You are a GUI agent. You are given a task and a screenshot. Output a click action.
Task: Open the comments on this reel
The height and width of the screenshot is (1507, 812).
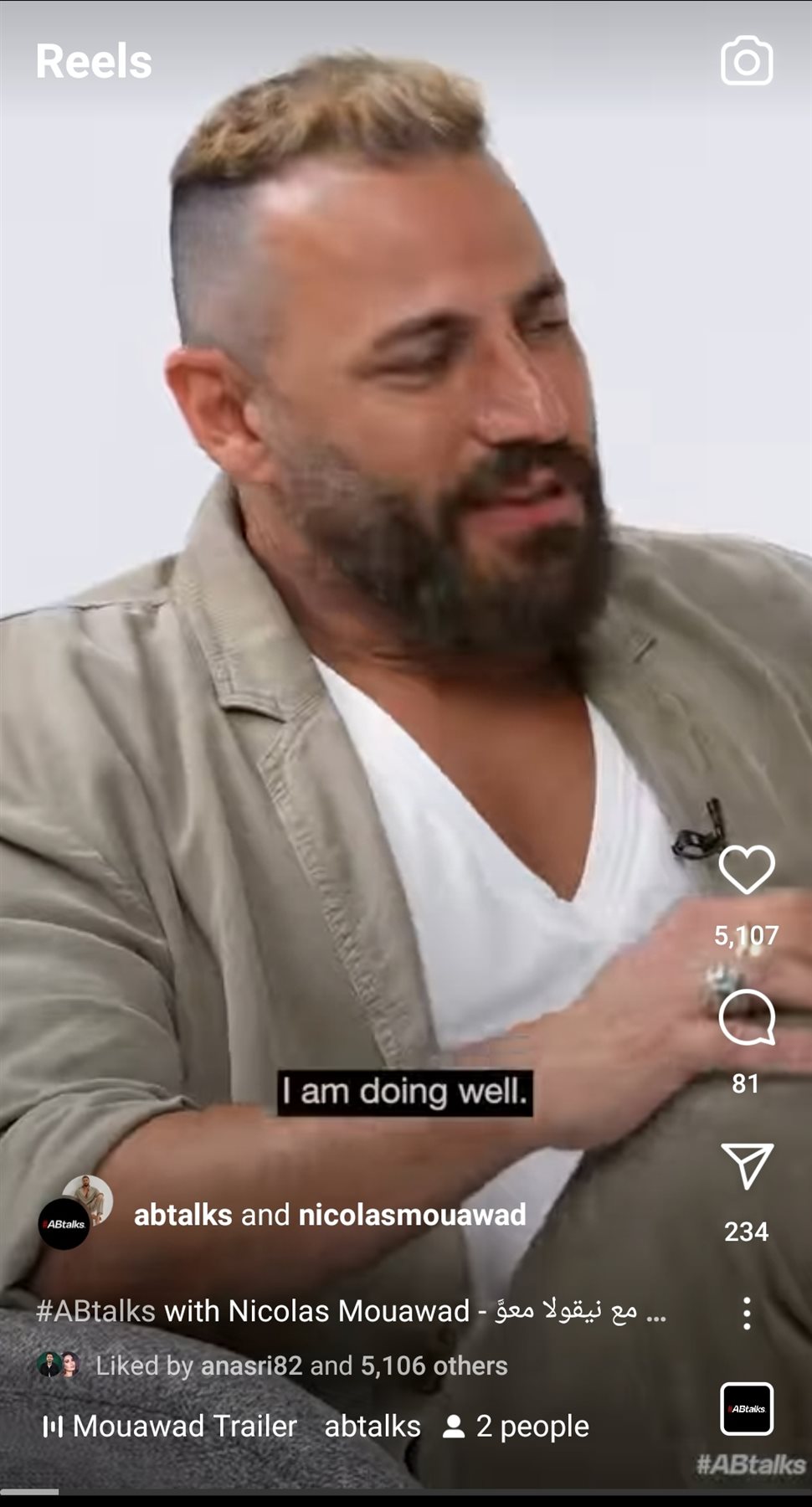(746, 1017)
